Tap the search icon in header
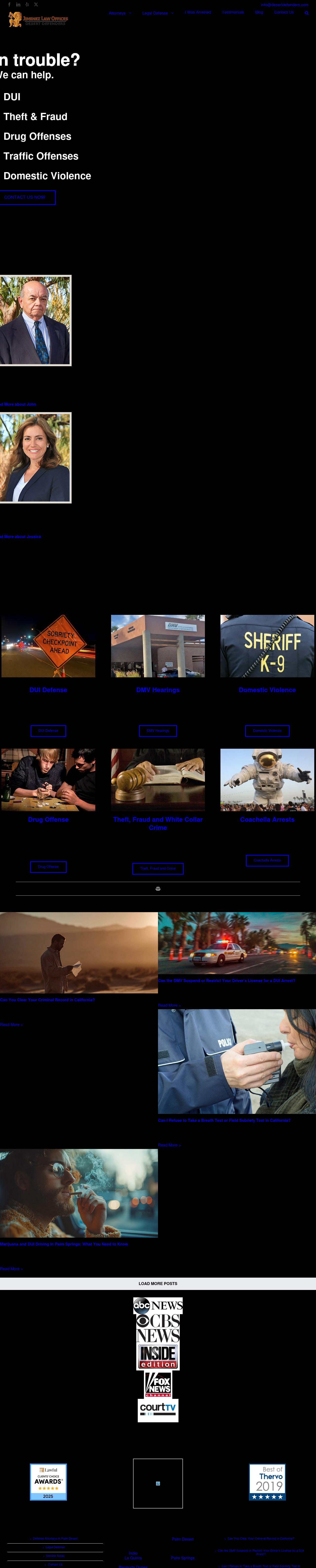Image resolution: width=316 pixels, height=1568 pixels. click(x=306, y=13)
